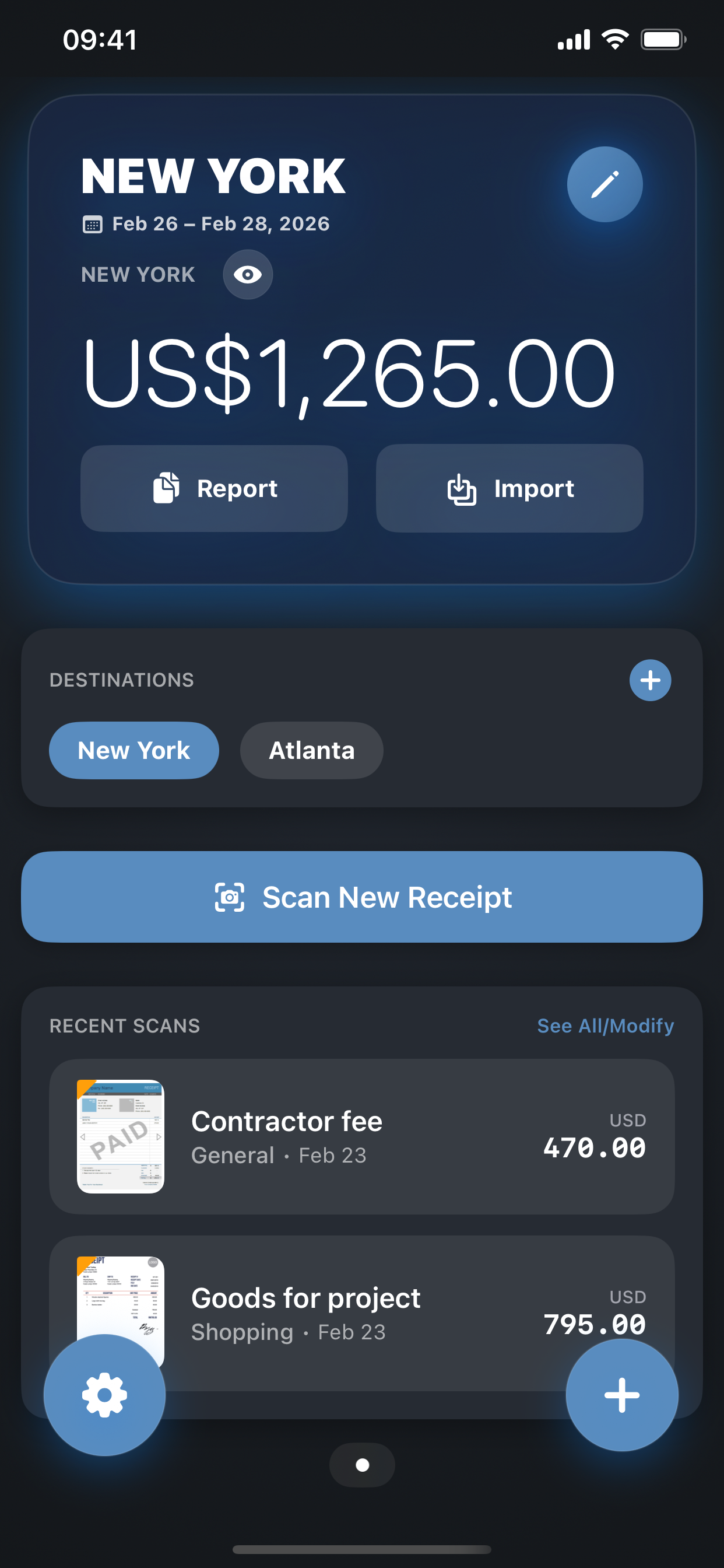Viewport: 724px width, 1568px height.
Task: Switch to the Atlanta destination chip
Action: tap(311, 751)
